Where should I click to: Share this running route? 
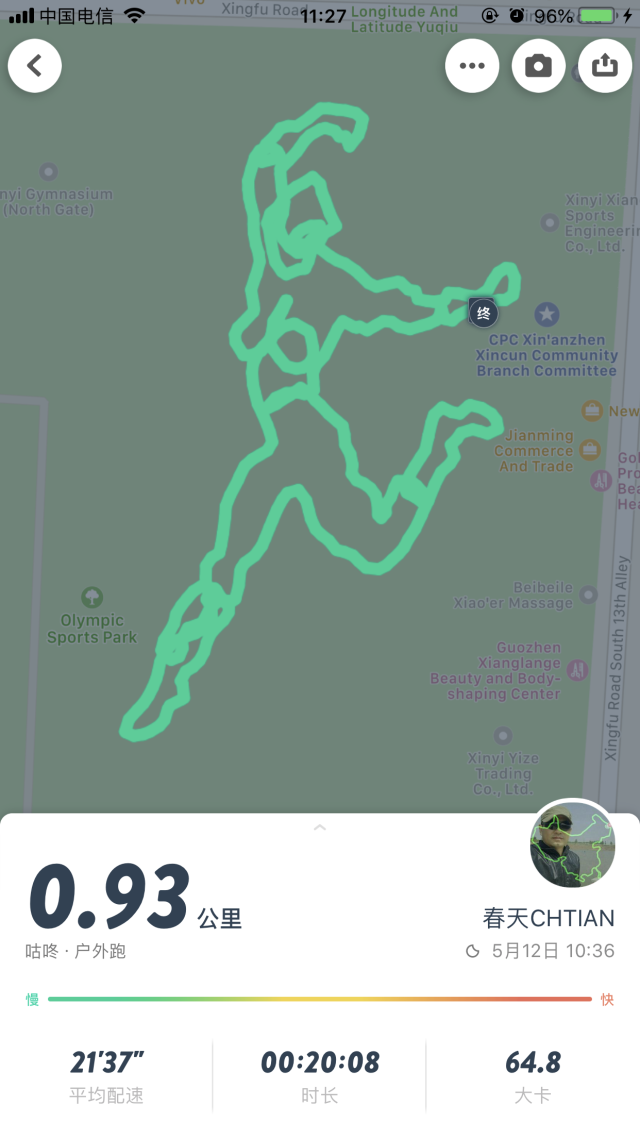tap(604, 66)
